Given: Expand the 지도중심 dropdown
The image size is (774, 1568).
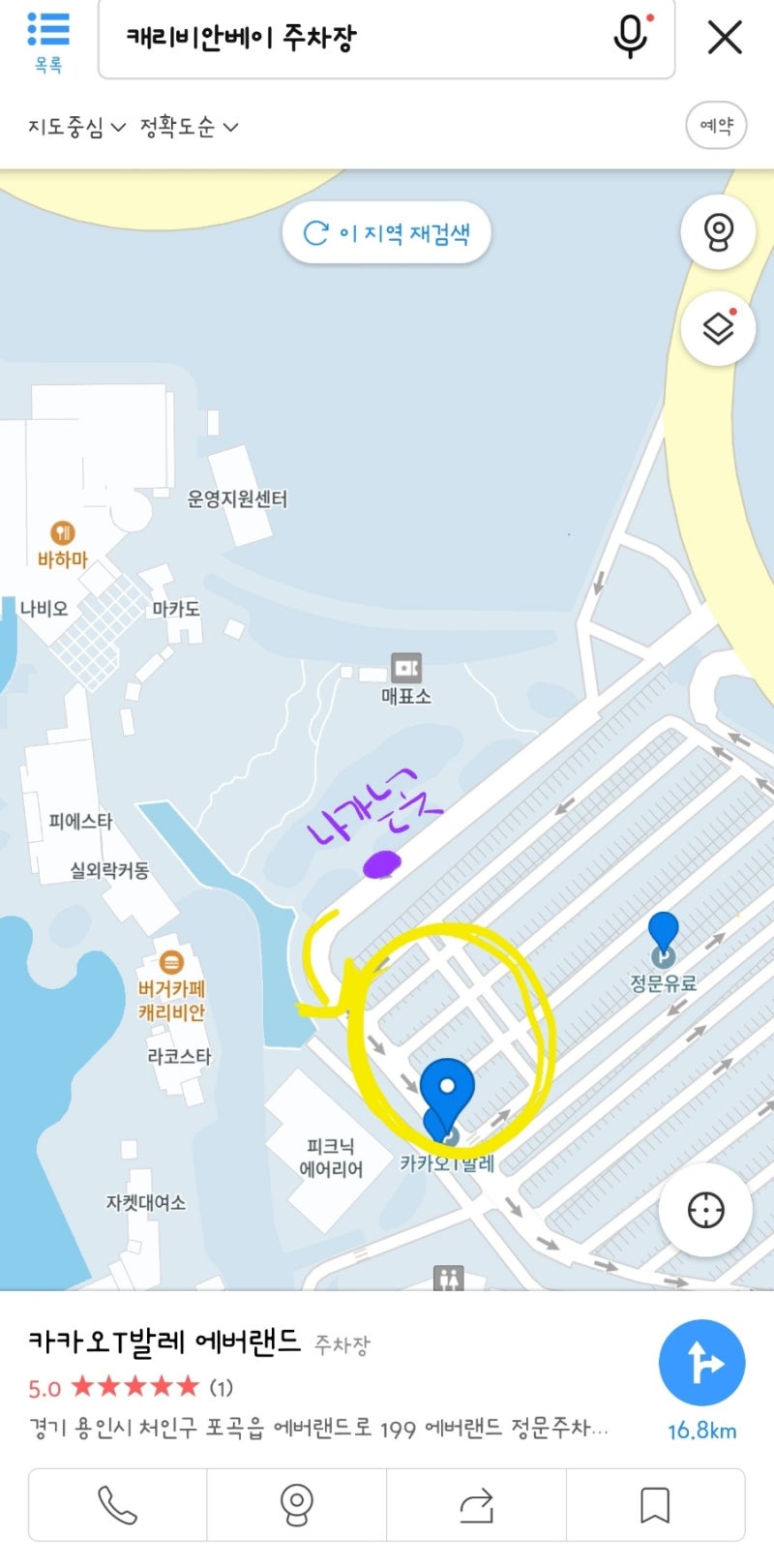Looking at the screenshot, I should pos(73,126).
